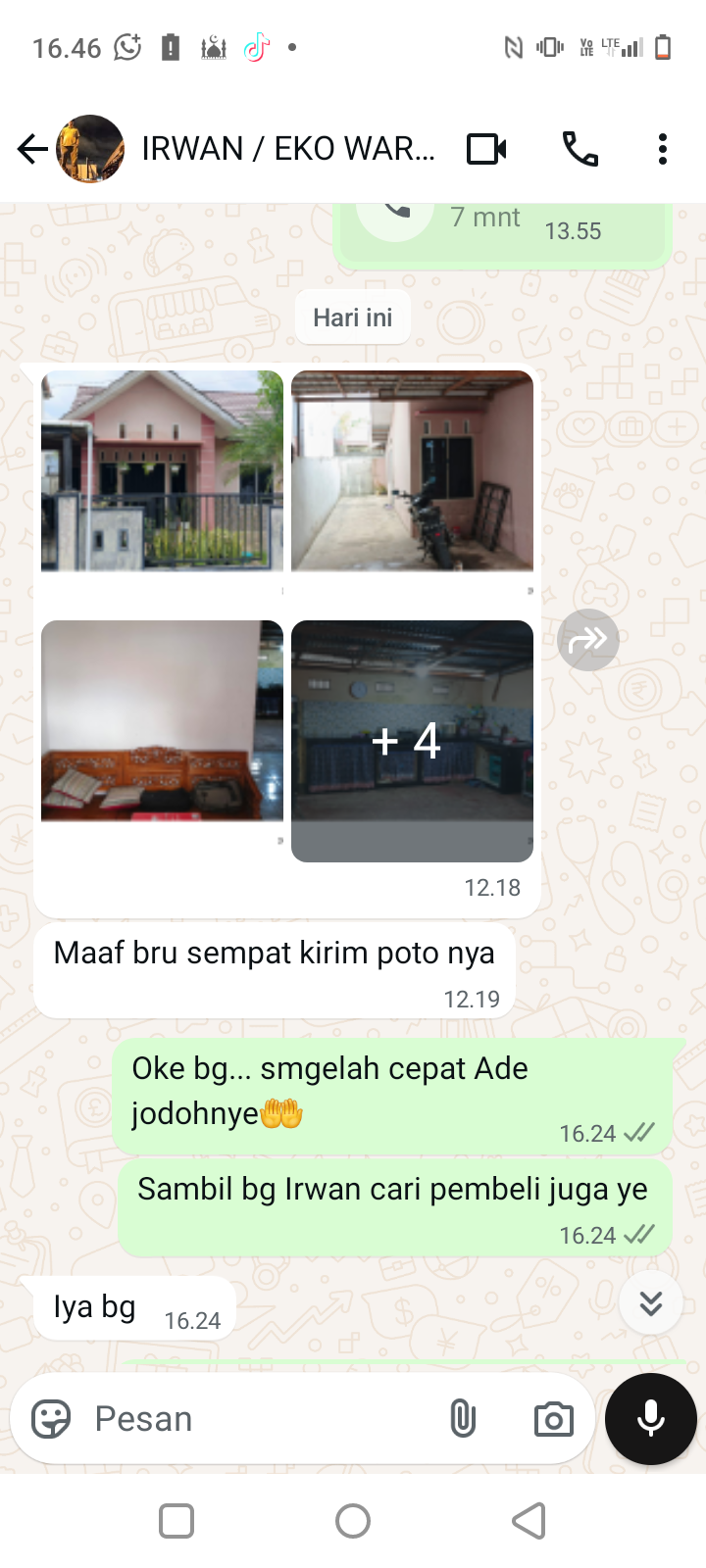Type in the Pesan message field
The height and width of the screenshot is (1568, 706).
[x=255, y=1418]
